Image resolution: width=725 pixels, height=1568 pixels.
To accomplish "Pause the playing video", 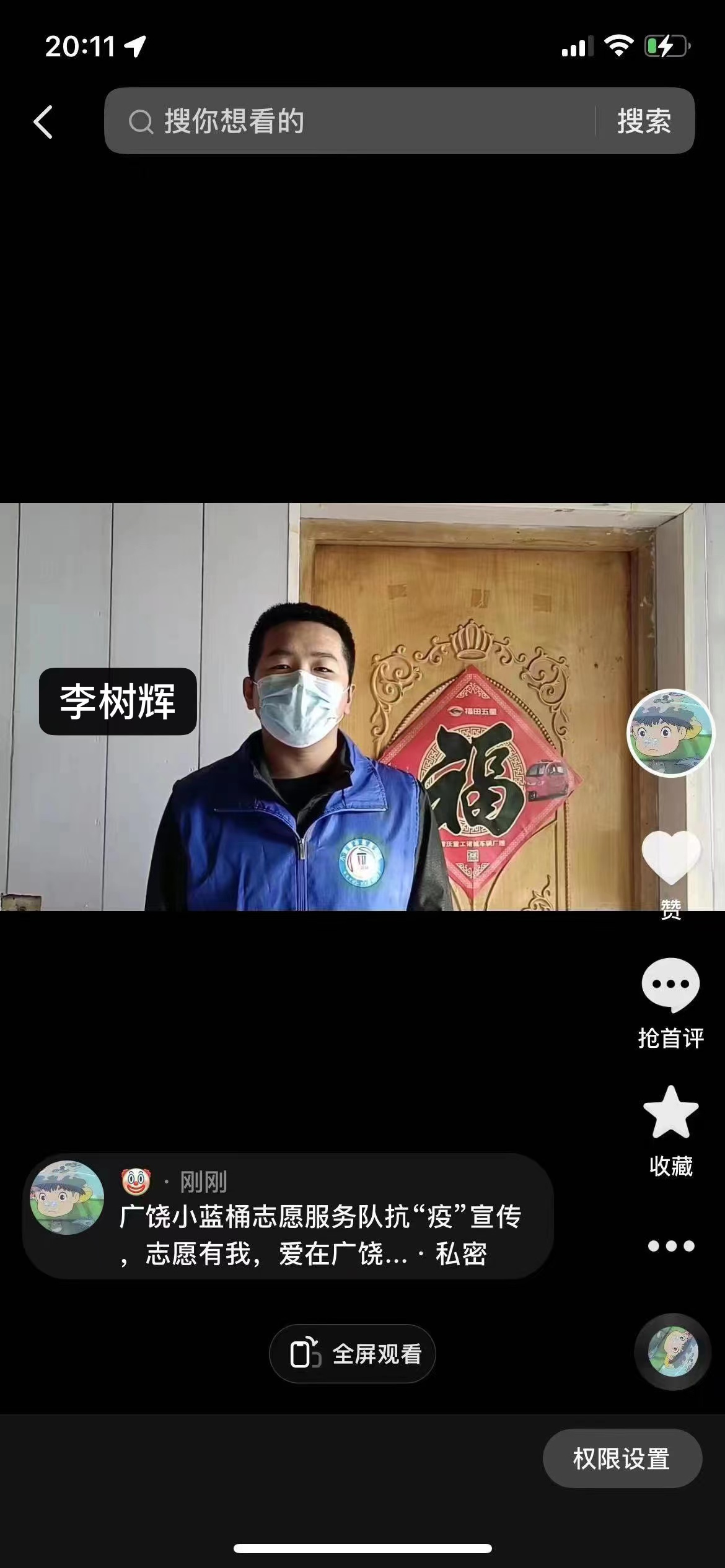I will pyautogui.click(x=362, y=707).
